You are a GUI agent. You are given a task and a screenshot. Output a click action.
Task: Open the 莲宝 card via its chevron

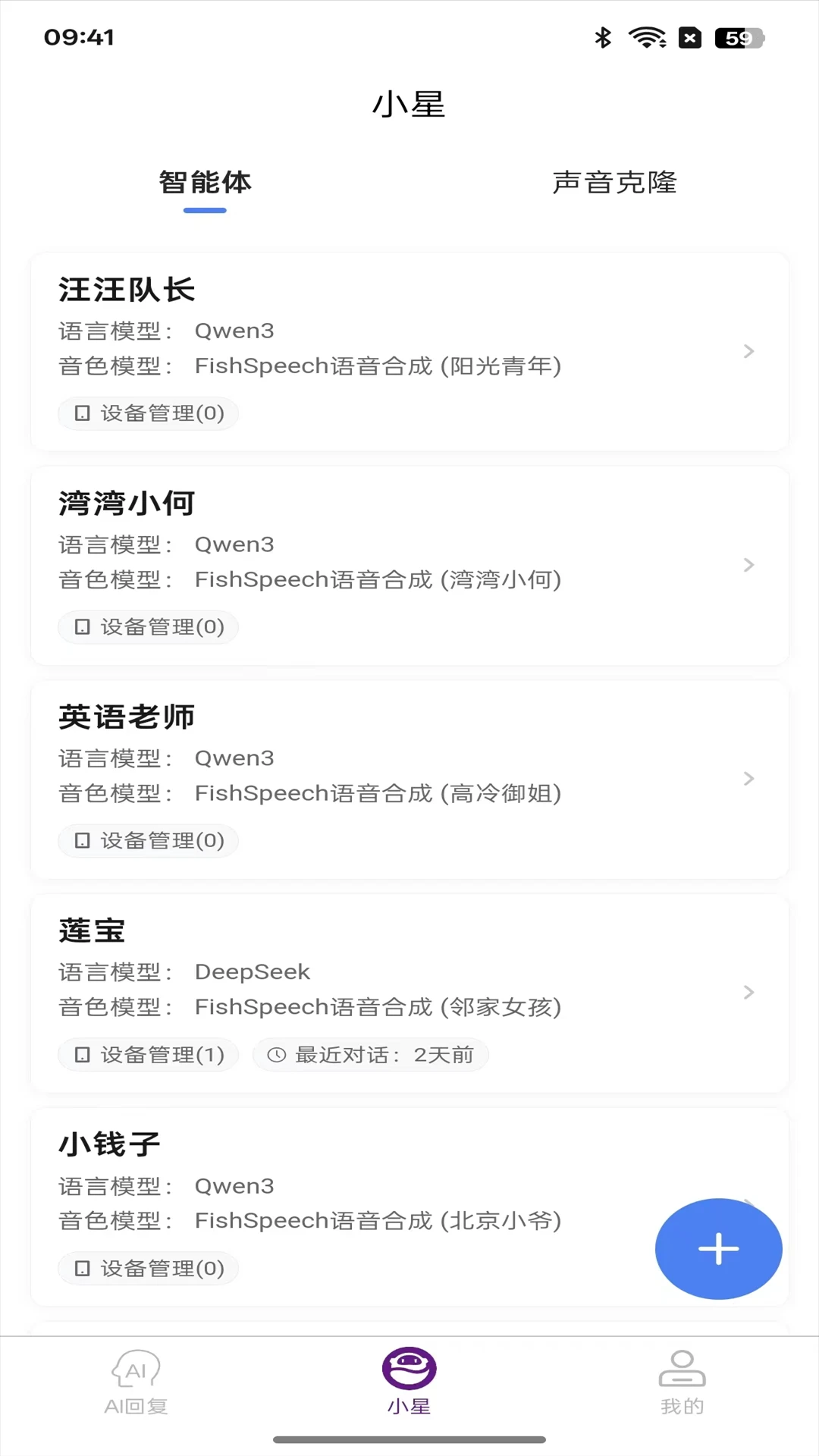pos(748,992)
